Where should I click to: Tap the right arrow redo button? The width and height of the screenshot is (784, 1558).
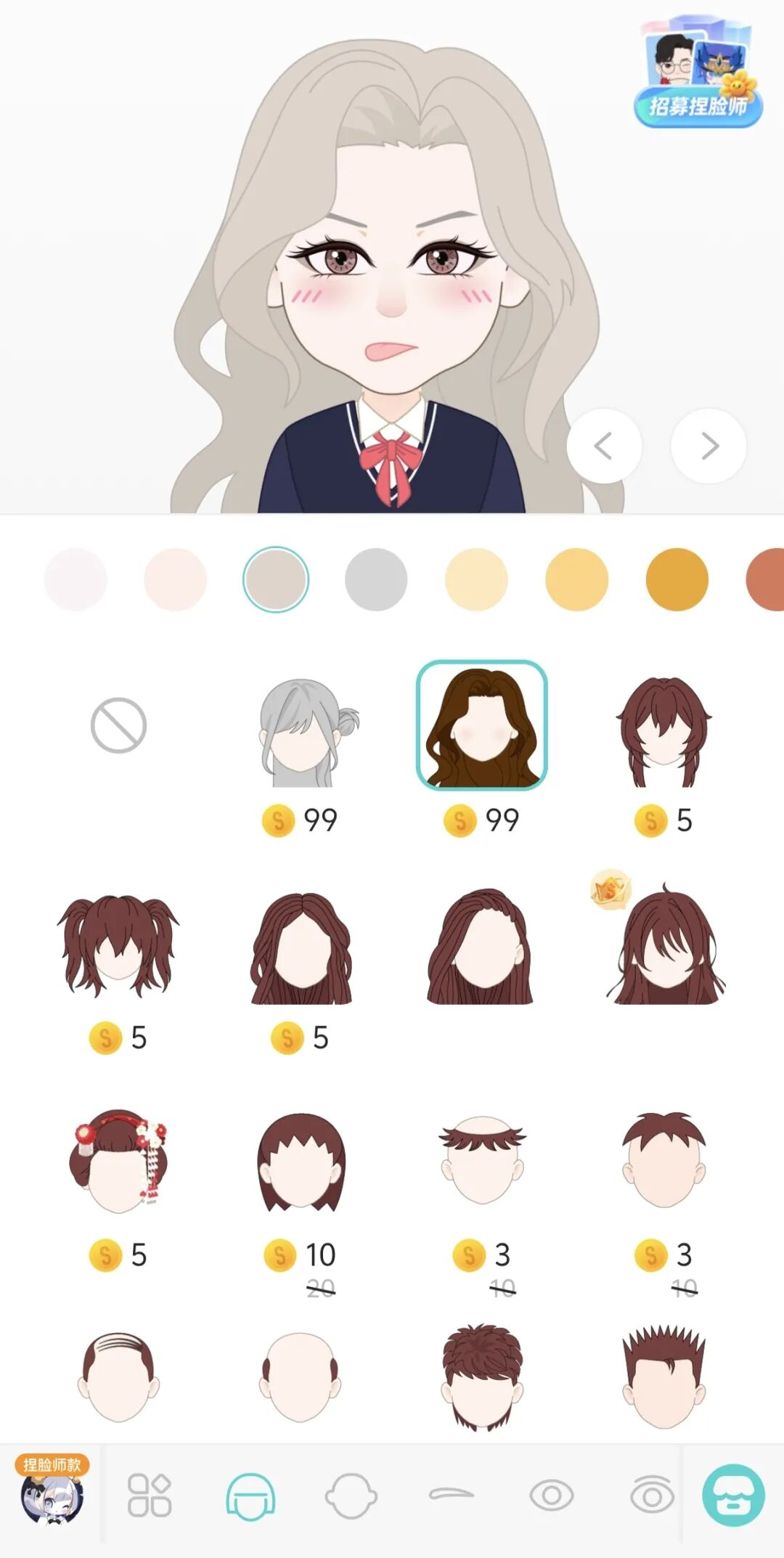point(709,446)
